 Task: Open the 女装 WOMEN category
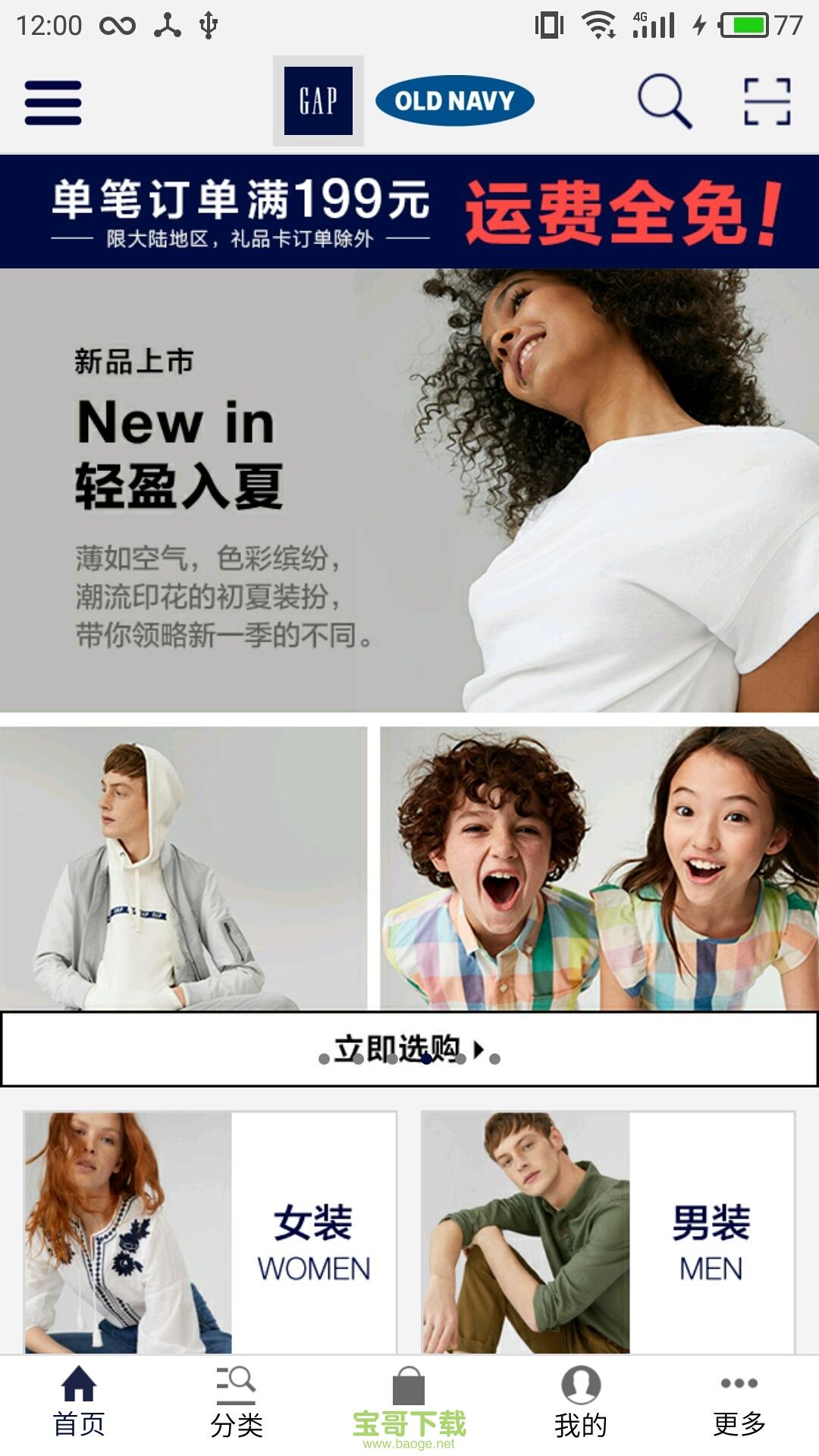pyautogui.click(x=210, y=1232)
